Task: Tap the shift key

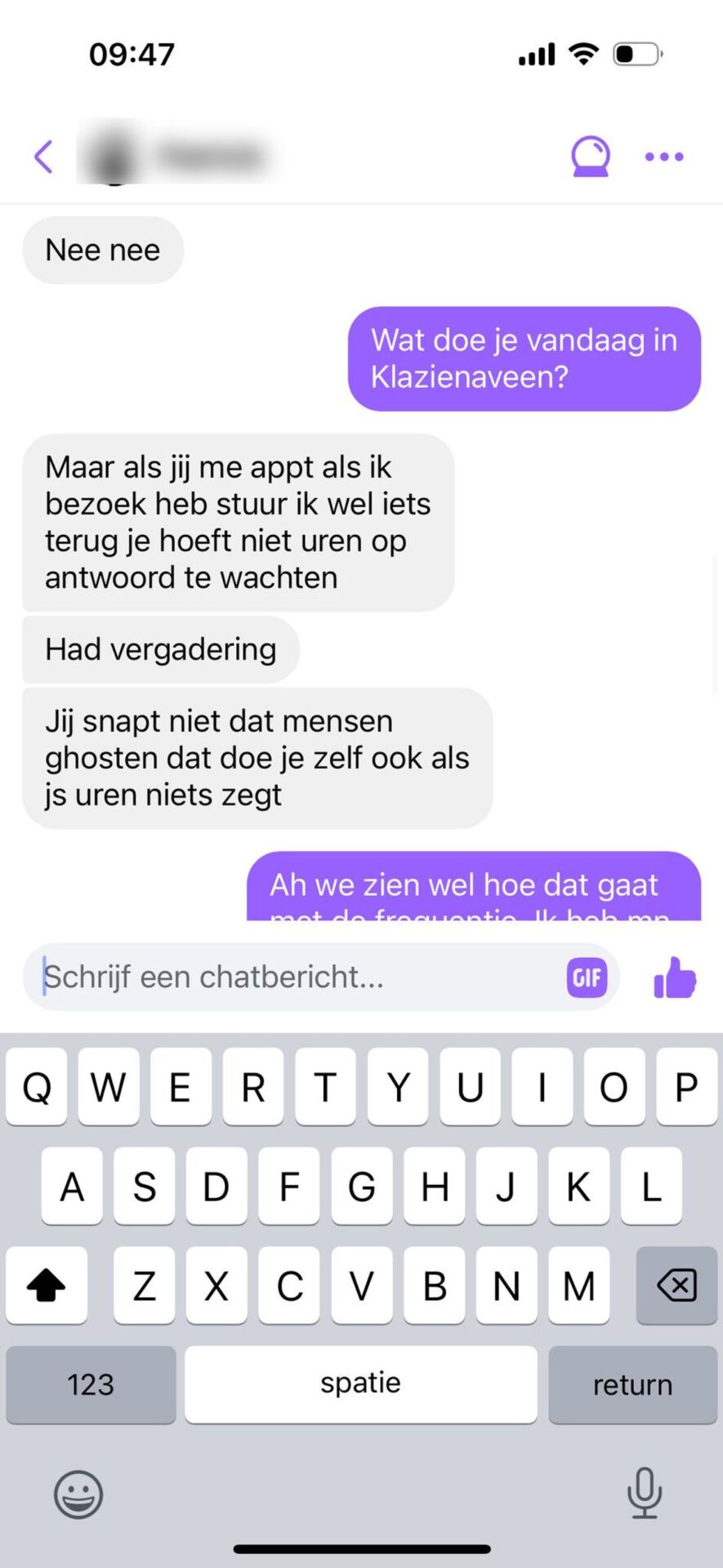Action: 47,1285
